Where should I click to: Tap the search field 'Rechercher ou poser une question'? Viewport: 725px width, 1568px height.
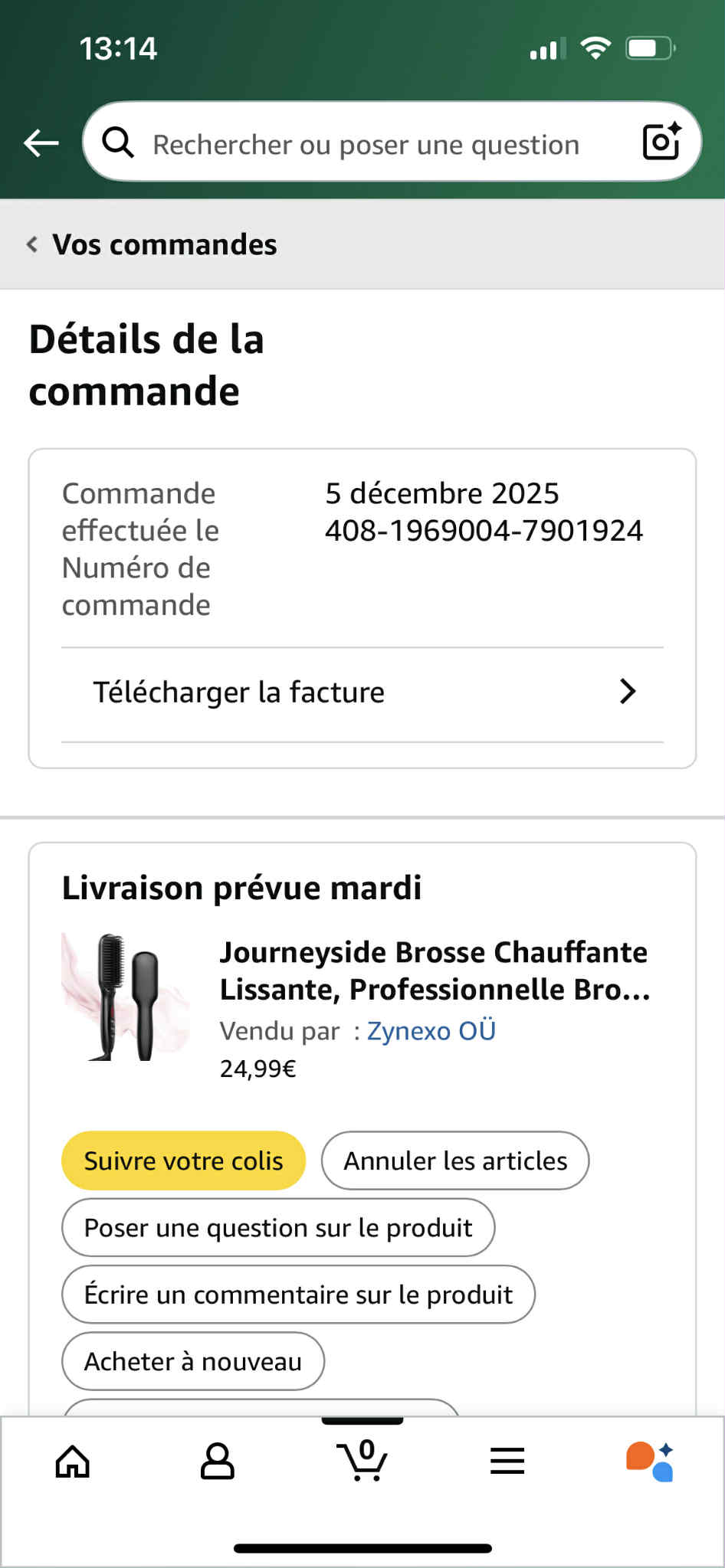(x=366, y=144)
